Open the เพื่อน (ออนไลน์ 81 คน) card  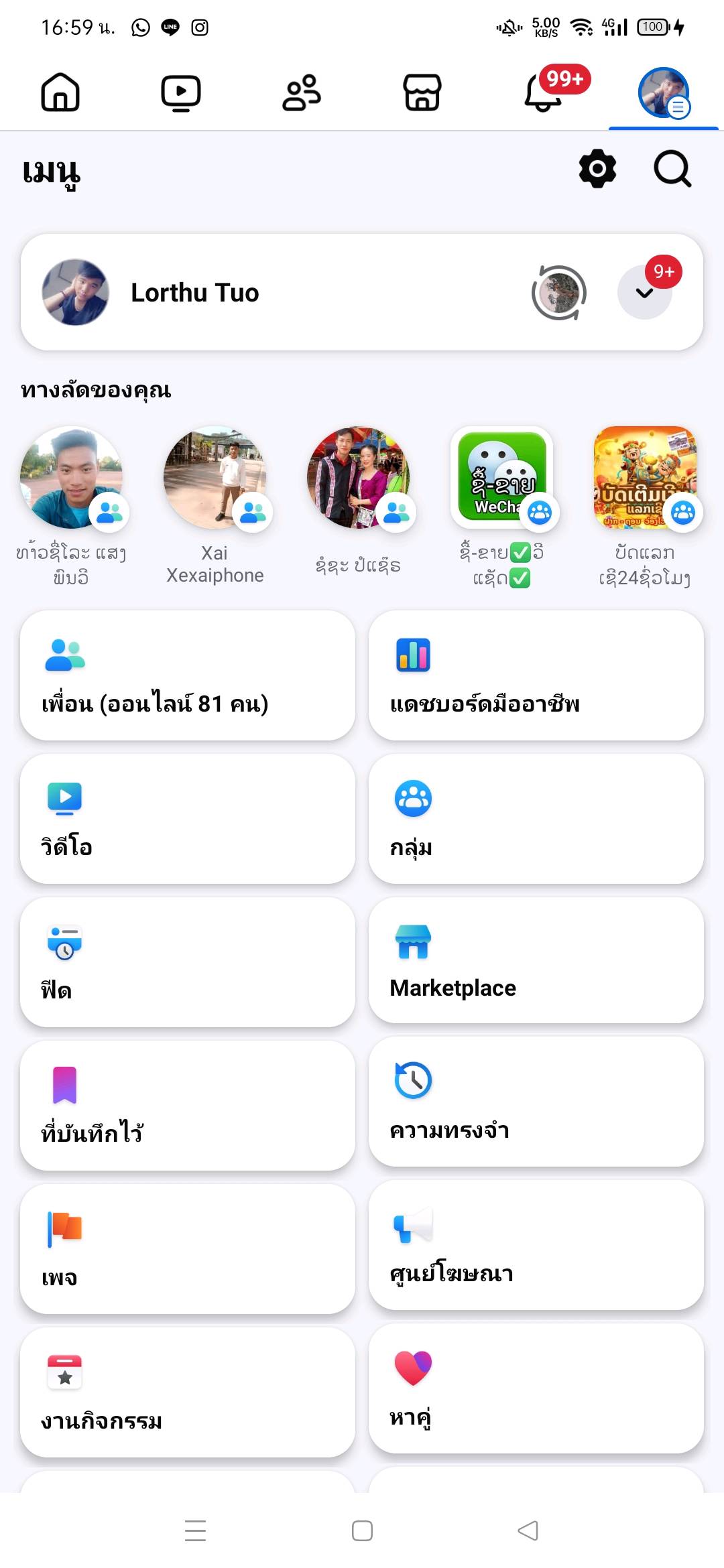(188, 675)
